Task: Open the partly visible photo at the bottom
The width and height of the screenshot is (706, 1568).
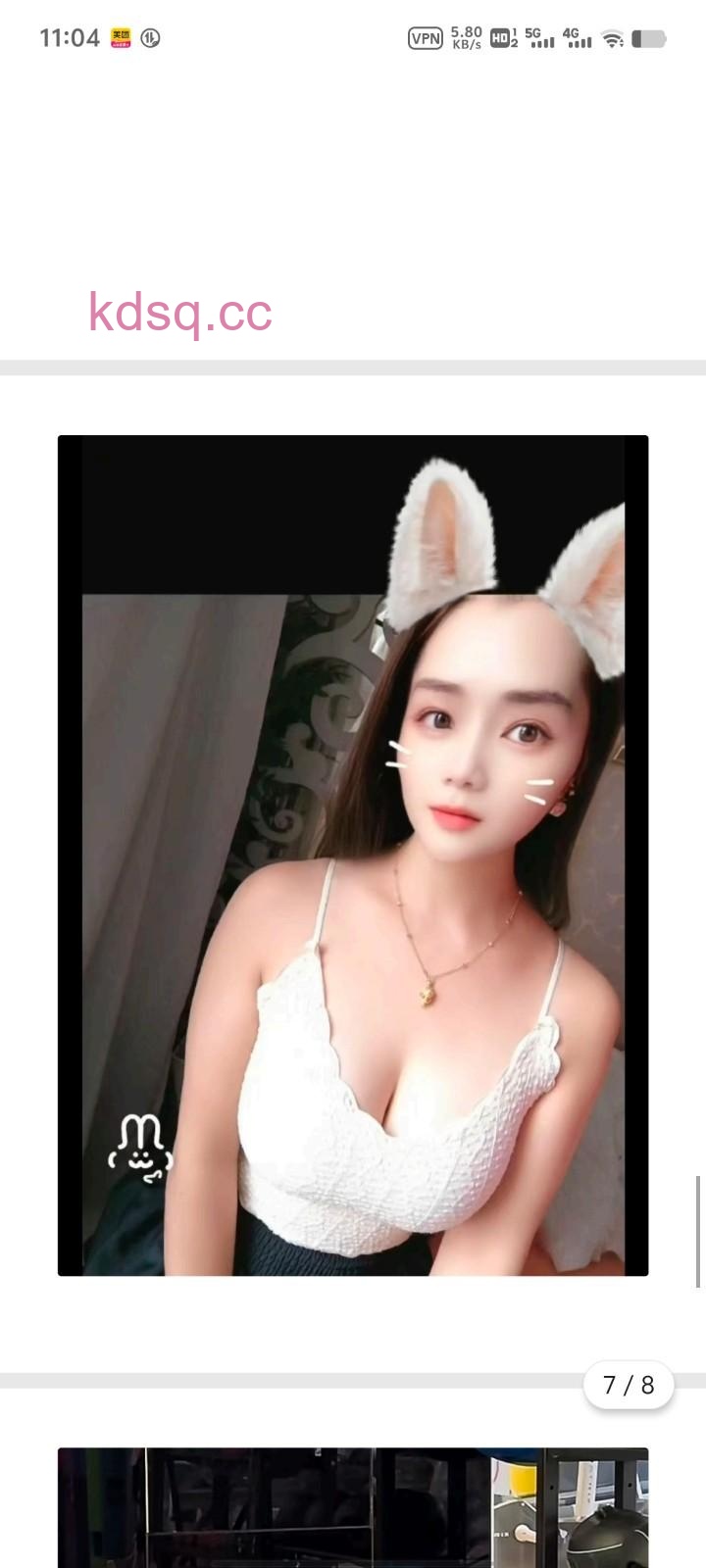Action: (x=353, y=1509)
